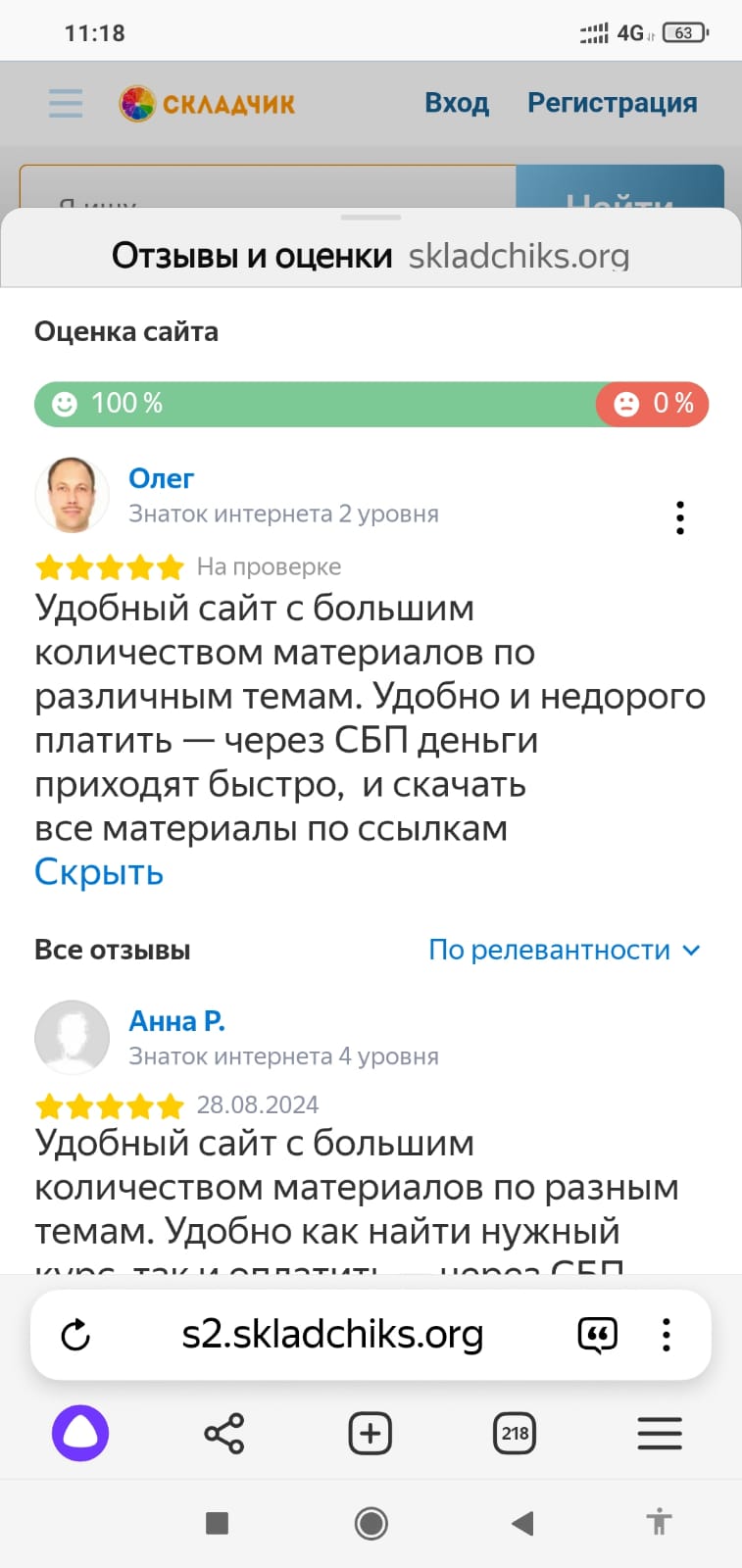Add a new browser tab
Screen dimensions: 742x1568
coord(371,1434)
